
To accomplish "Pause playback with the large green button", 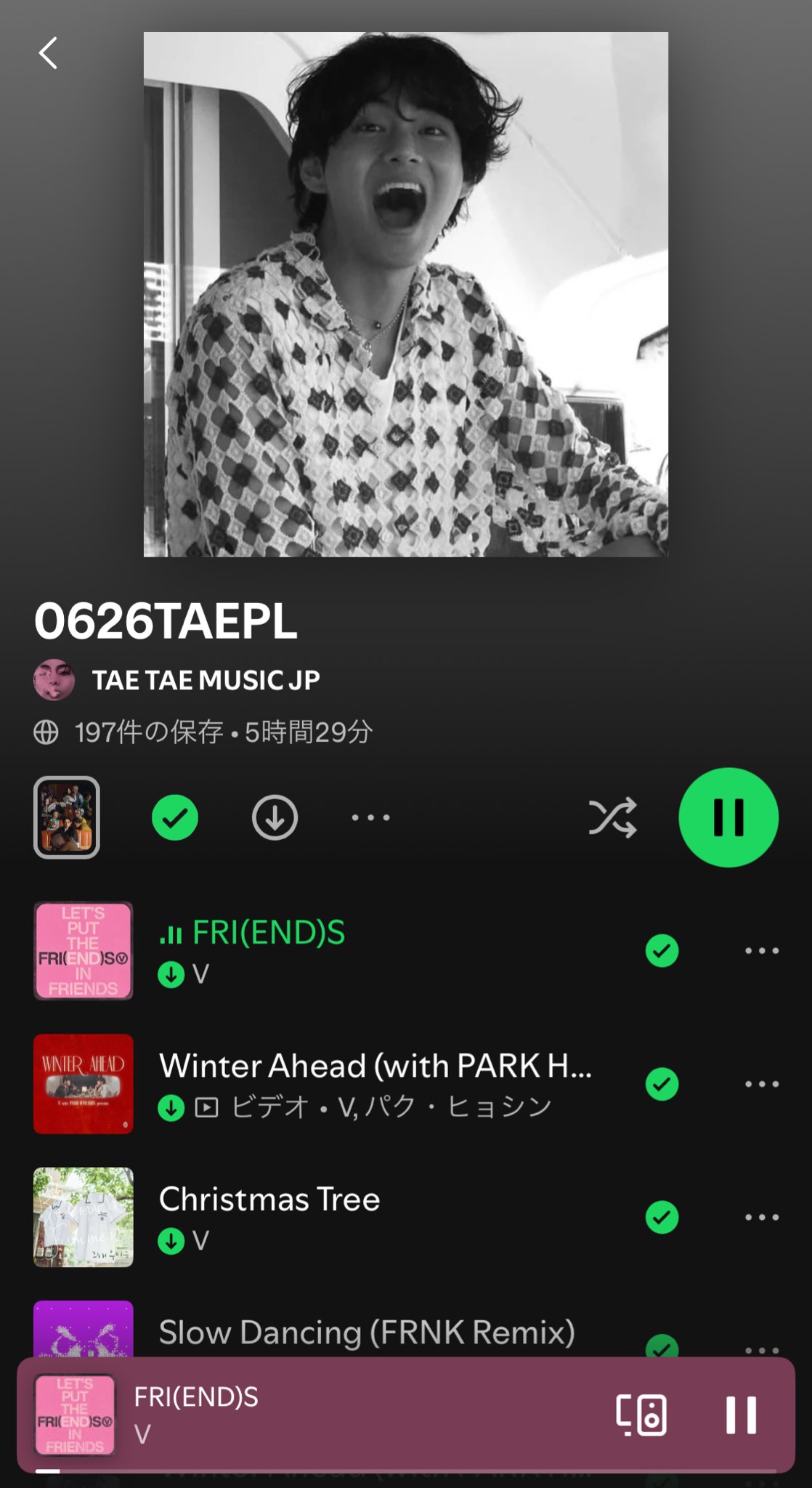I will click(728, 817).
